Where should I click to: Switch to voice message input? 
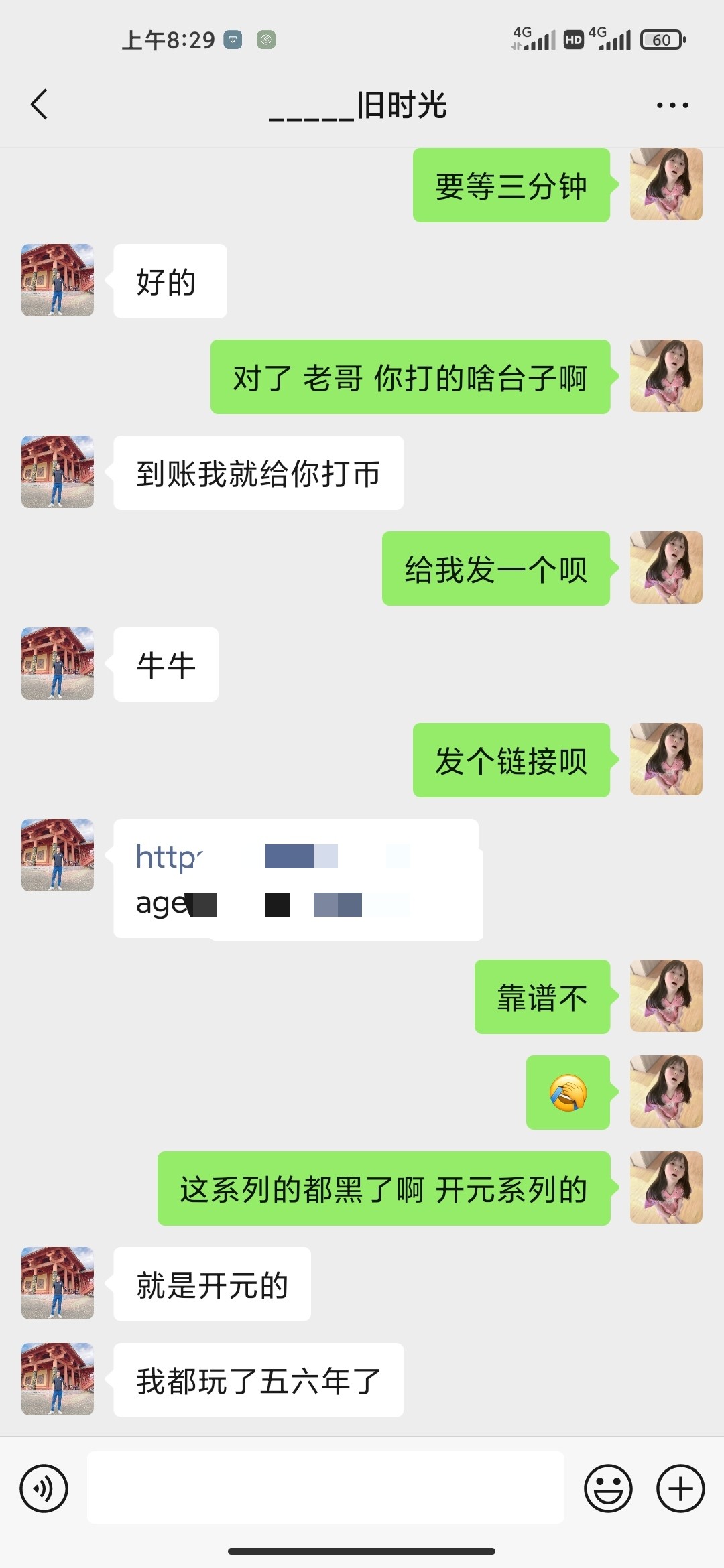(x=44, y=1489)
